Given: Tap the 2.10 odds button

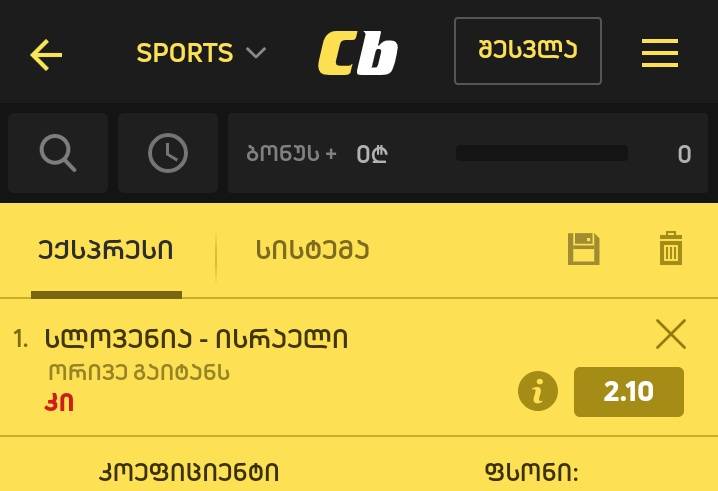Looking at the screenshot, I should tap(628, 392).
